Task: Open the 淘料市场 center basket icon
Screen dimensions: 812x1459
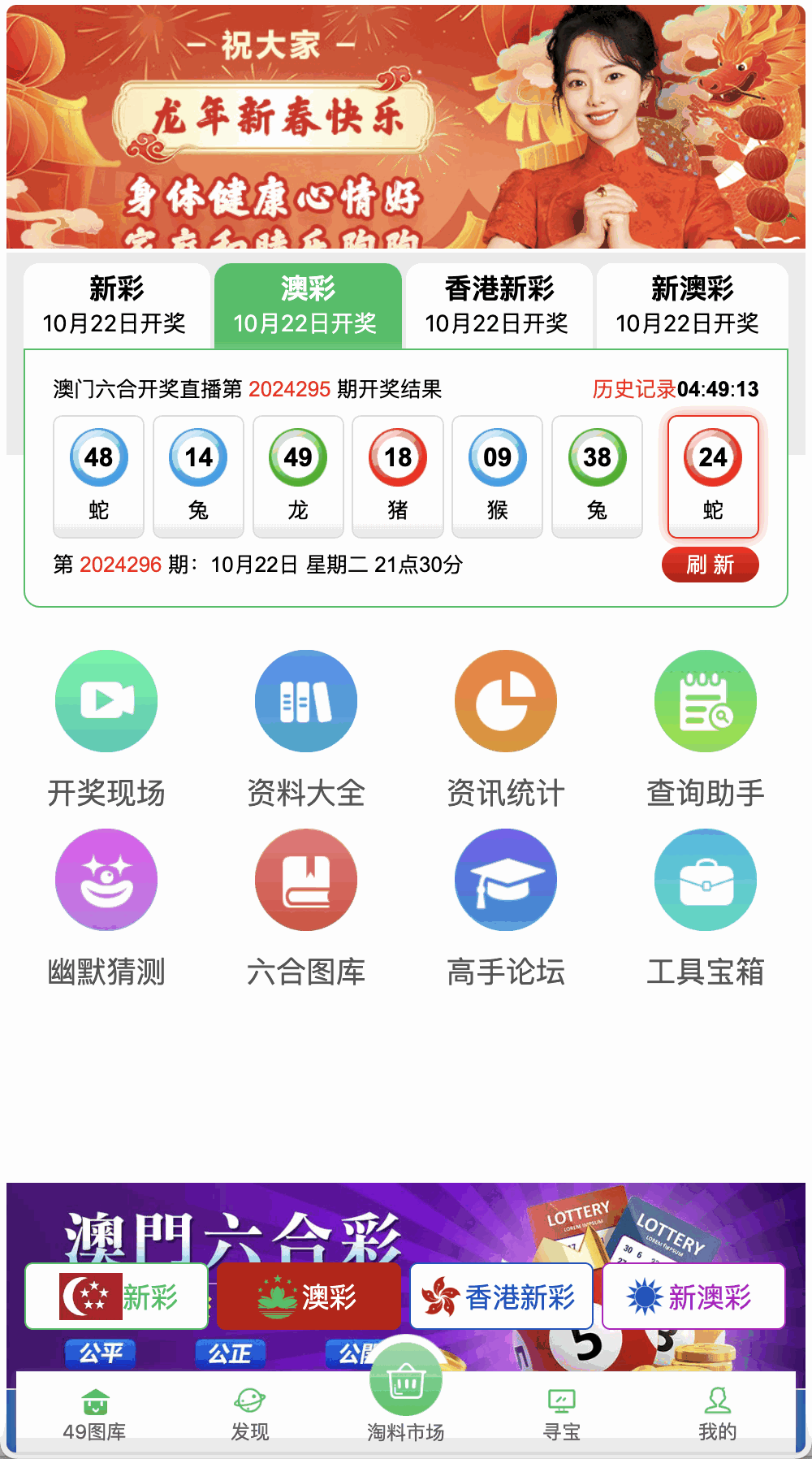Action: (x=406, y=1385)
